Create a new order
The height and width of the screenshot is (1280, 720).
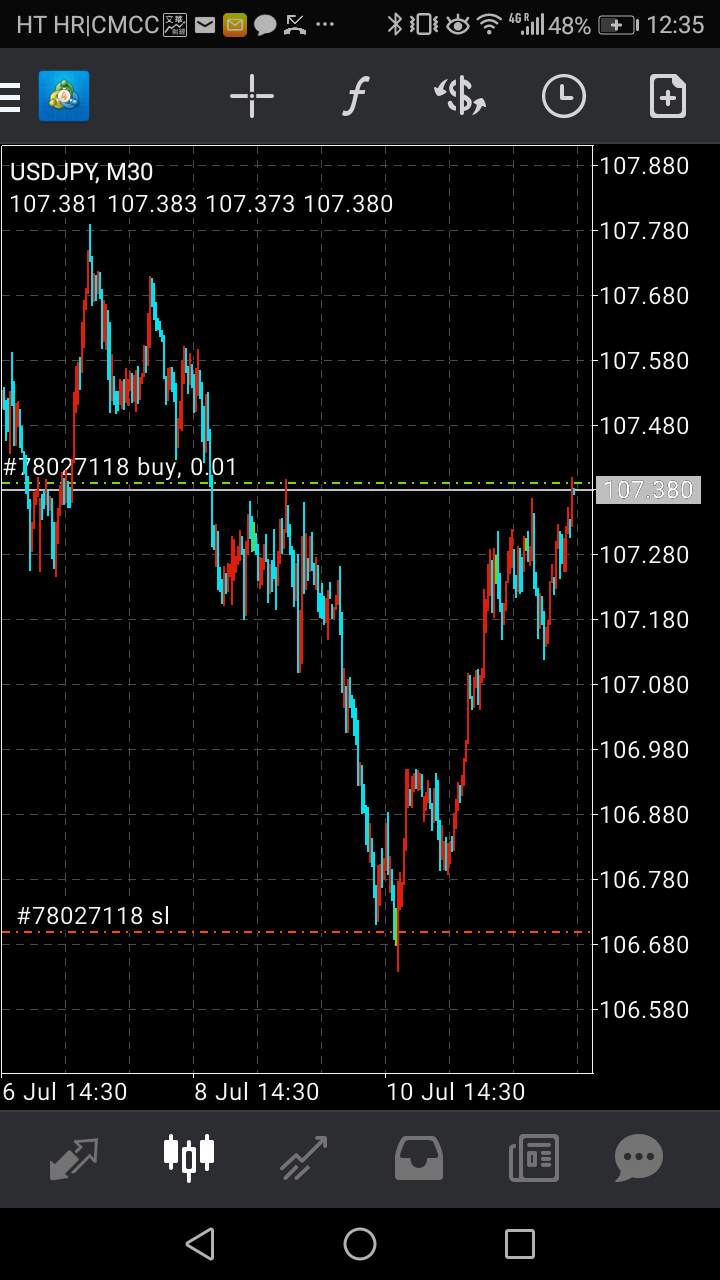point(667,97)
